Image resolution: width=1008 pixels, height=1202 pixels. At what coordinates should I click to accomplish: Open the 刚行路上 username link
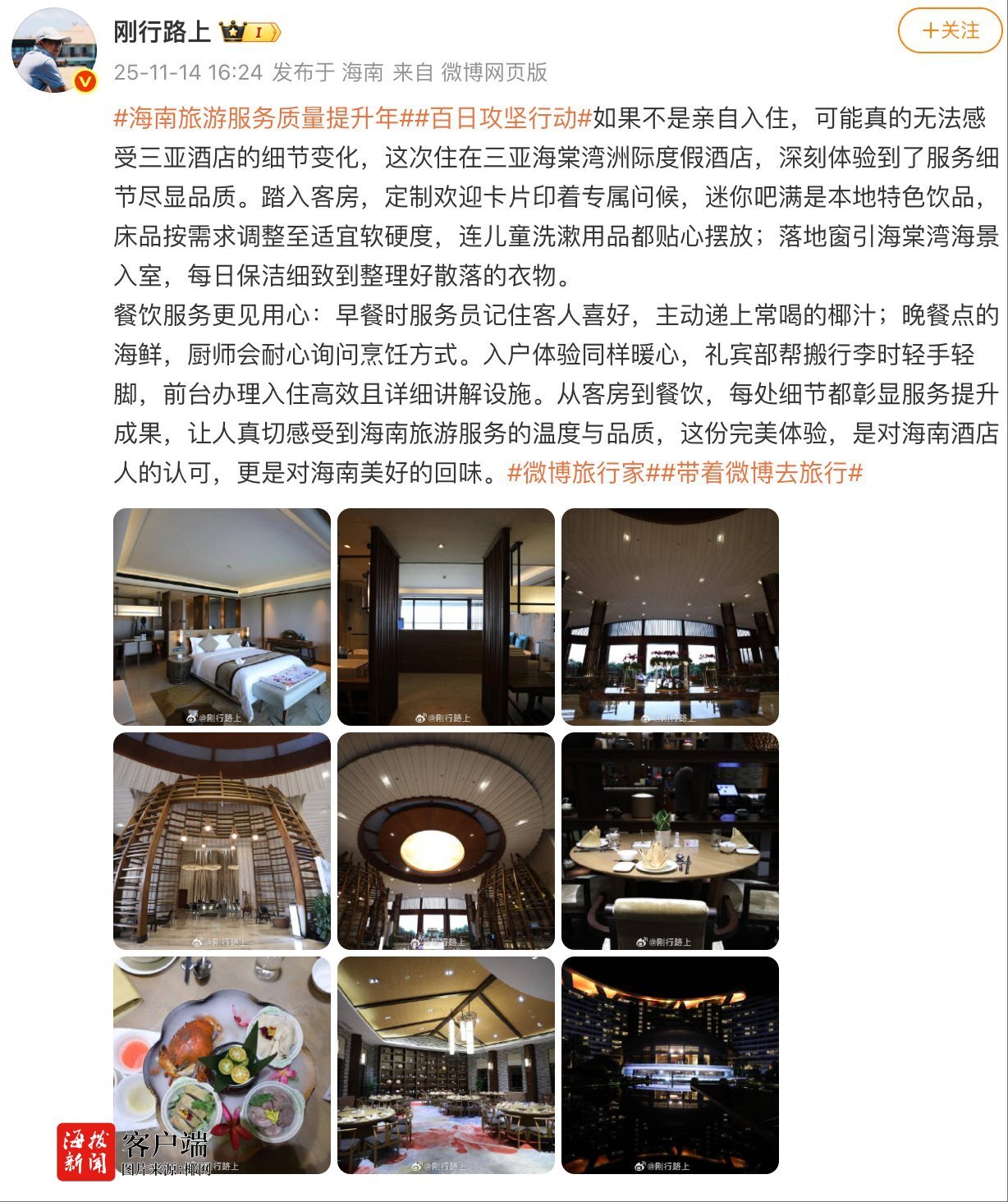point(162,32)
